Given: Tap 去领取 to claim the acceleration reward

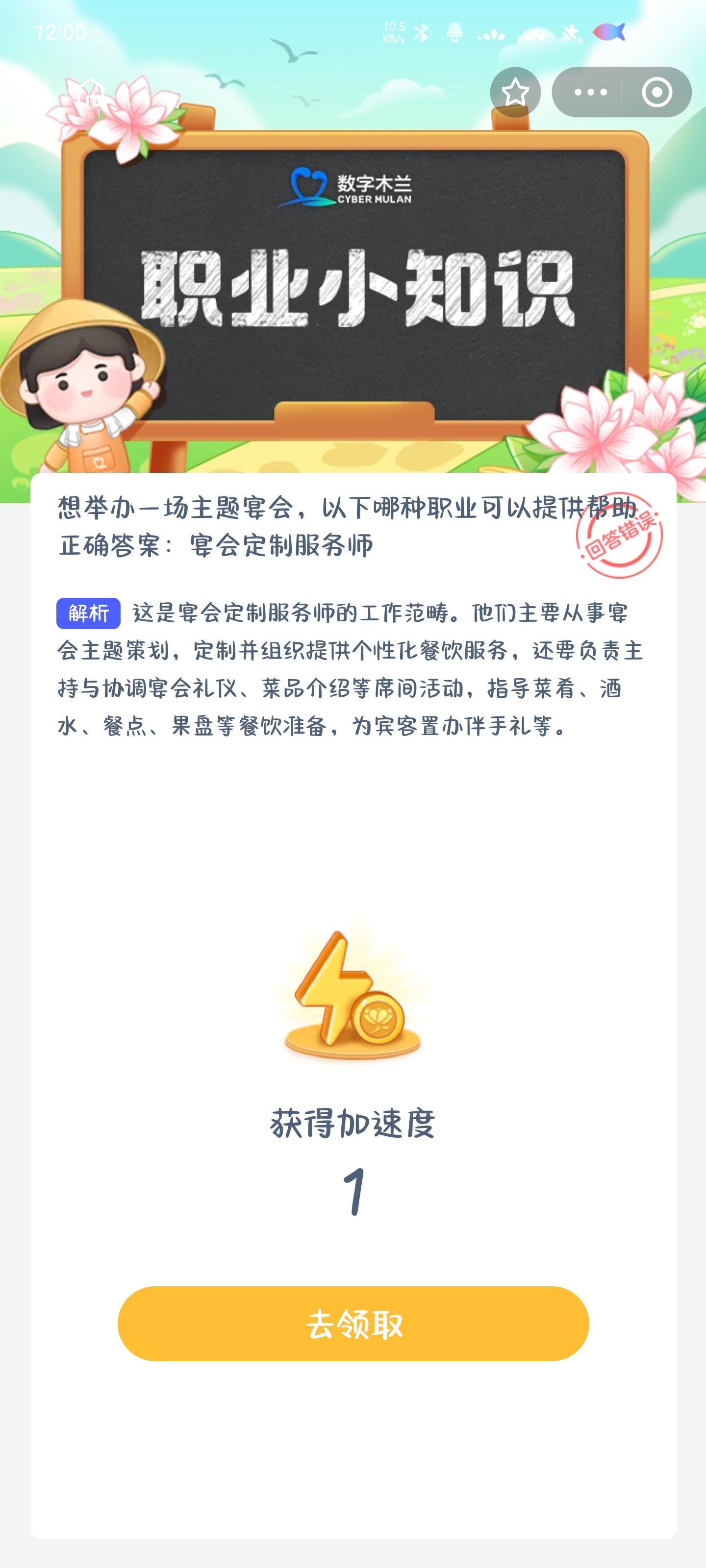Looking at the screenshot, I should click(x=353, y=1323).
